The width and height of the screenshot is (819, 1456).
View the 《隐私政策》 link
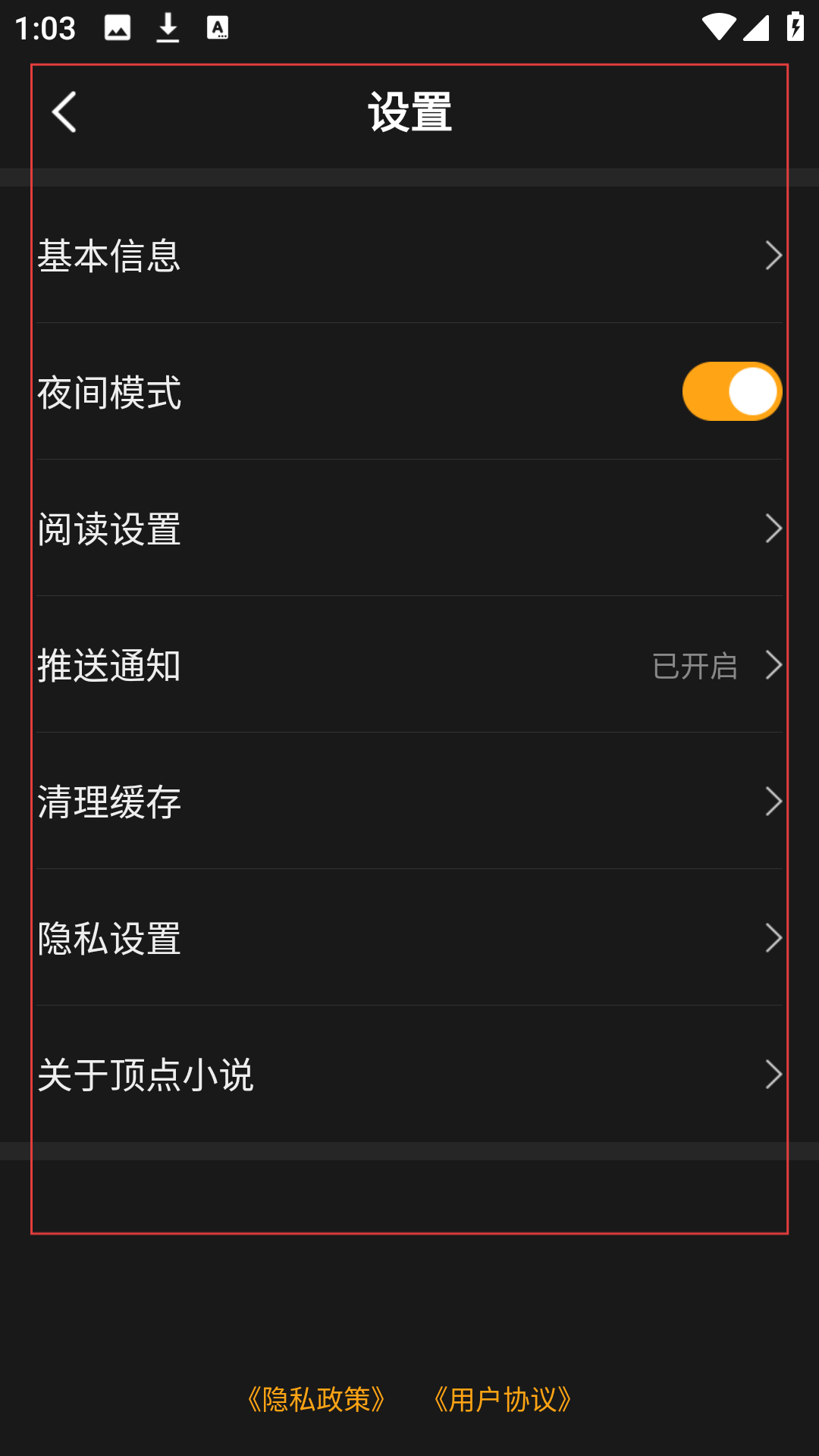click(317, 1399)
